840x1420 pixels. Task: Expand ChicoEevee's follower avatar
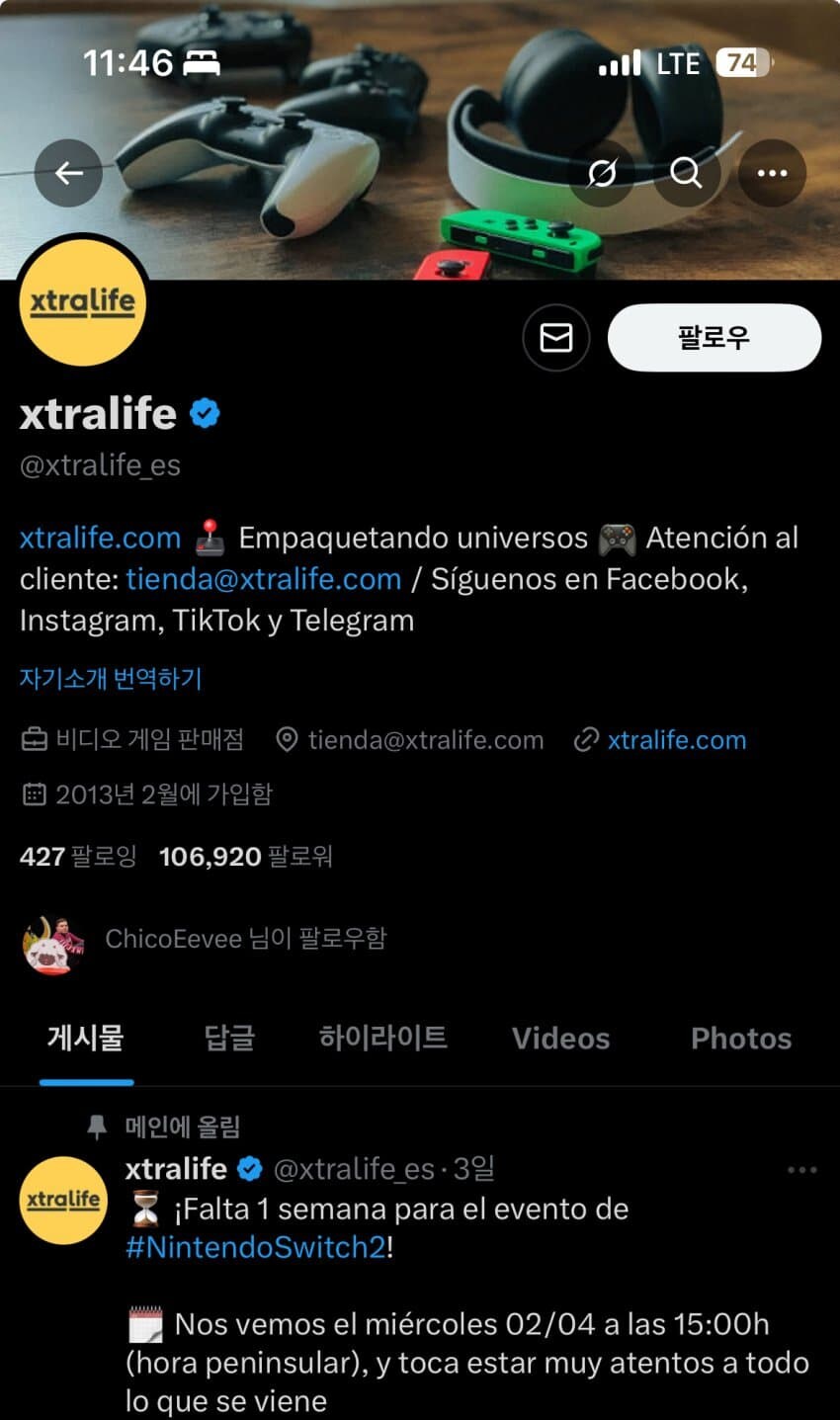[51, 941]
